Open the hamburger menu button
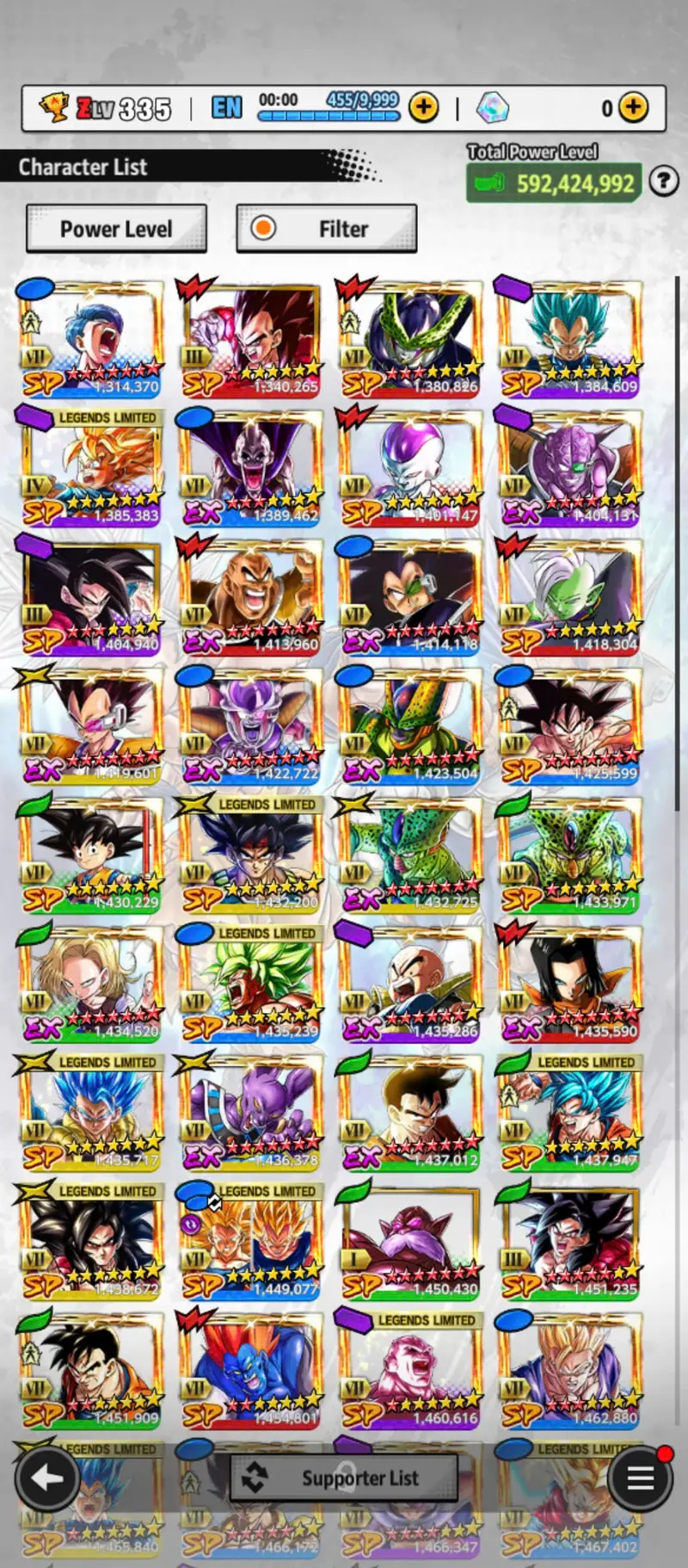Screen dimensions: 688x1568 (640, 1478)
